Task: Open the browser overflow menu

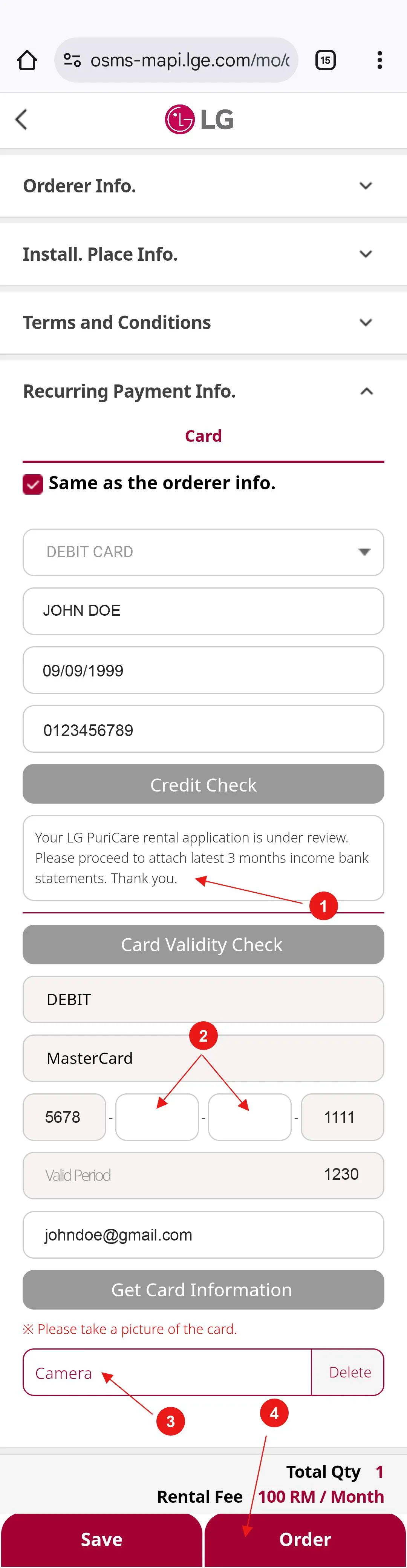Action: [379, 60]
